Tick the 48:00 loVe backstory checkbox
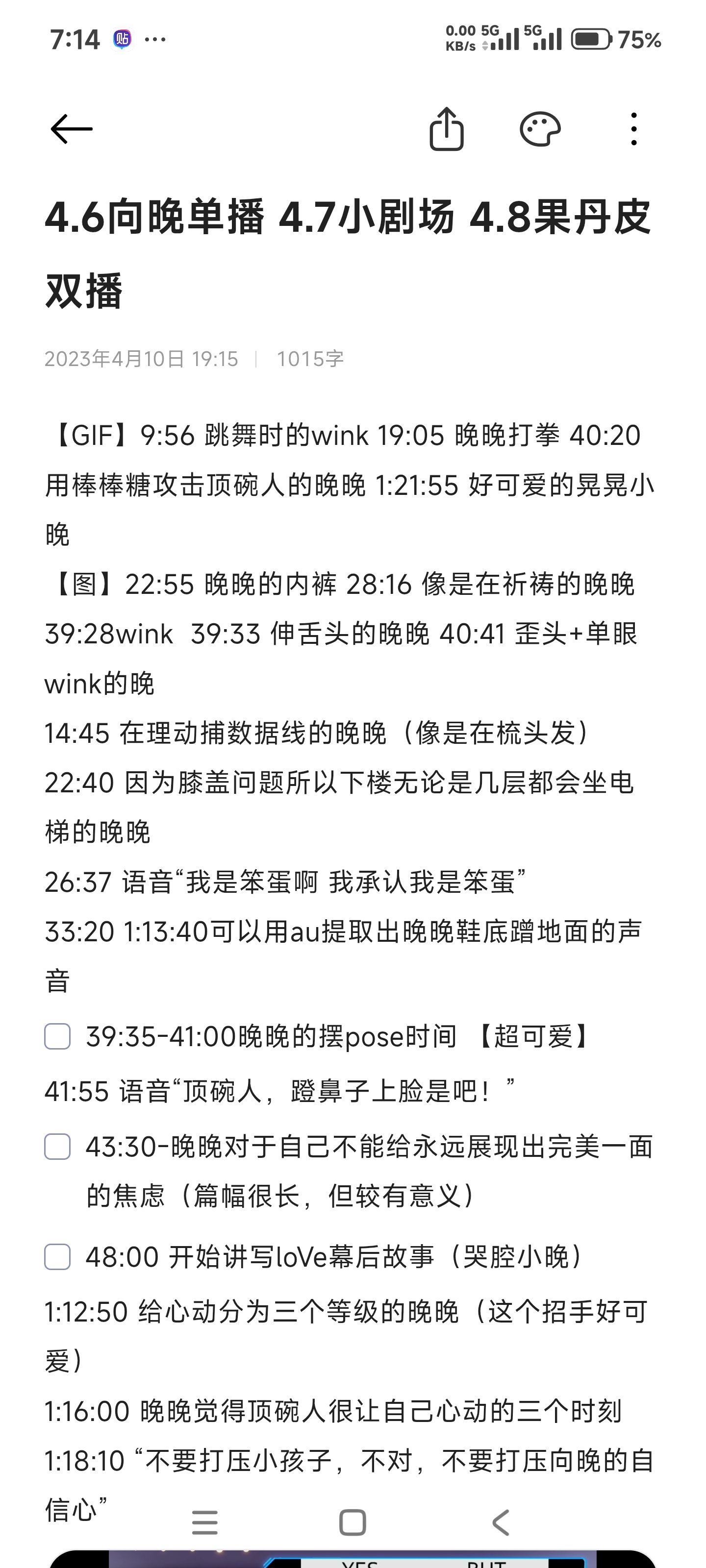Screen dimensions: 706x1568 point(57,1256)
